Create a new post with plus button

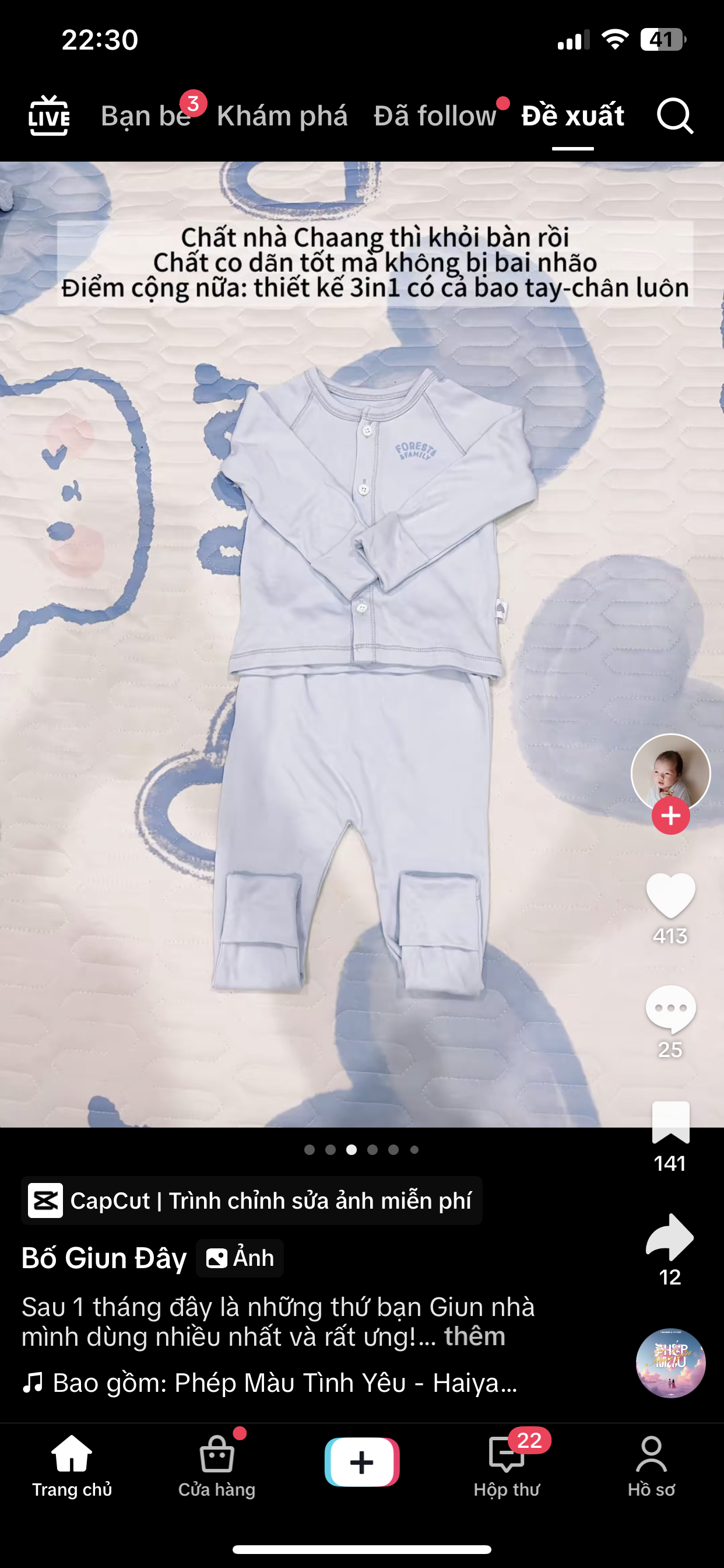pos(362,1462)
